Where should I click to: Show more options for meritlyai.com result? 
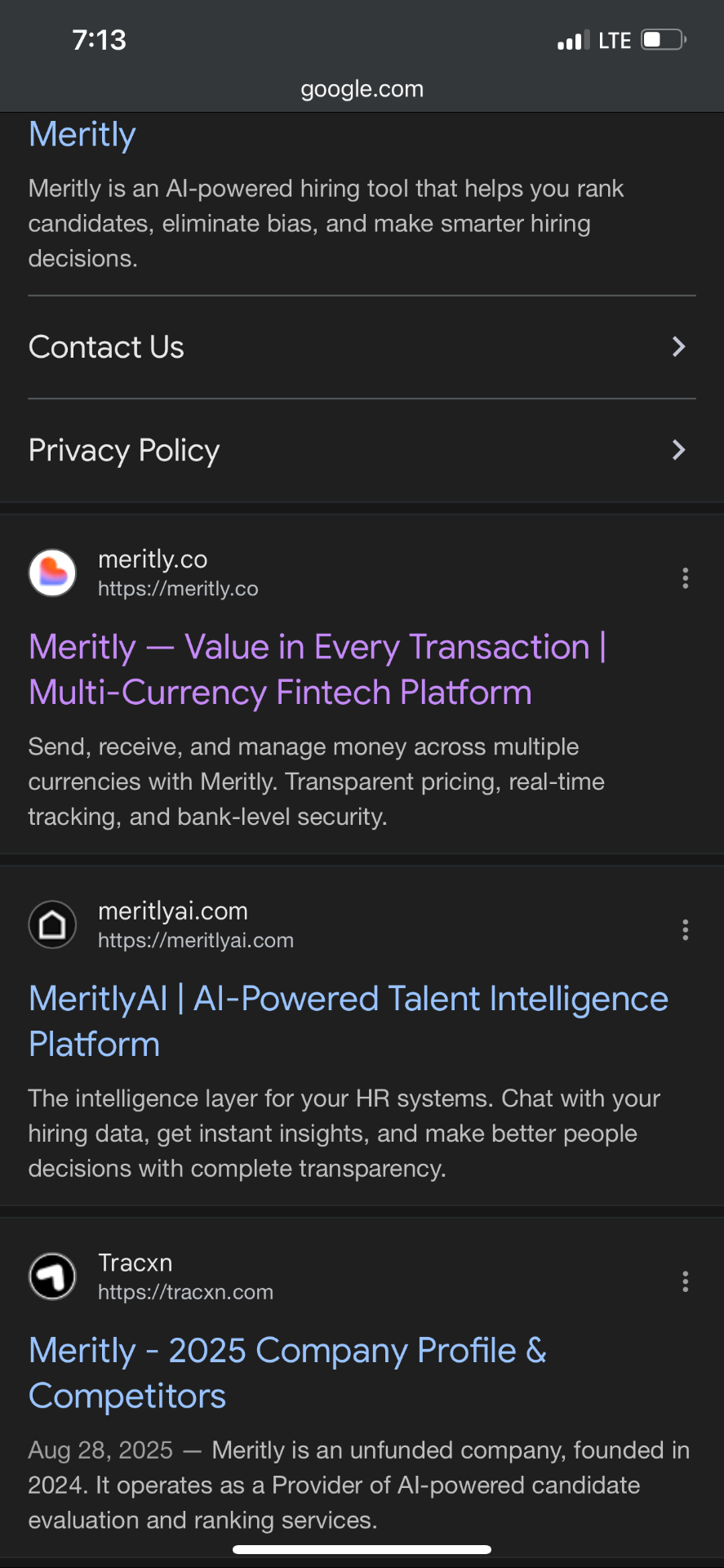(x=685, y=929)
